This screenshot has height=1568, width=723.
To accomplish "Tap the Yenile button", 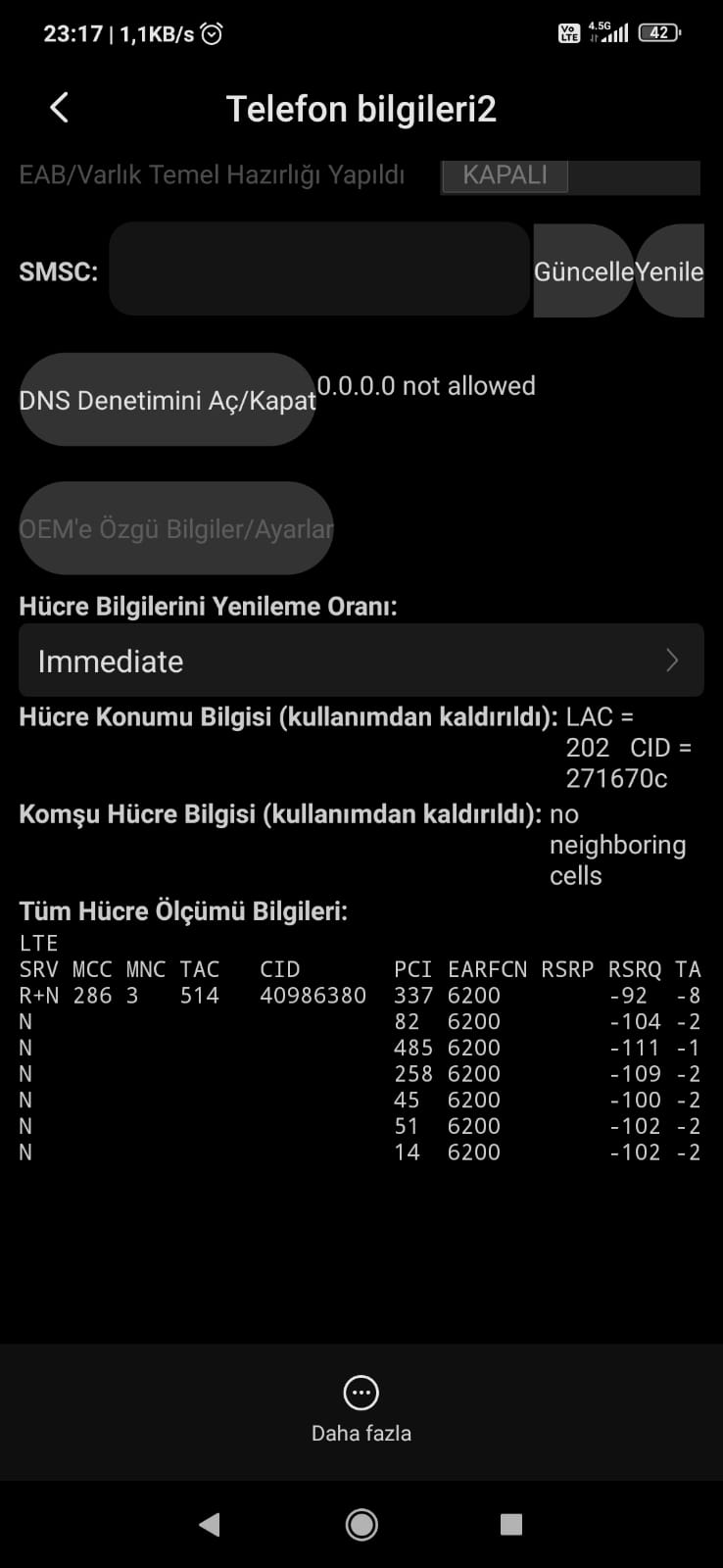I will point(670,270).
